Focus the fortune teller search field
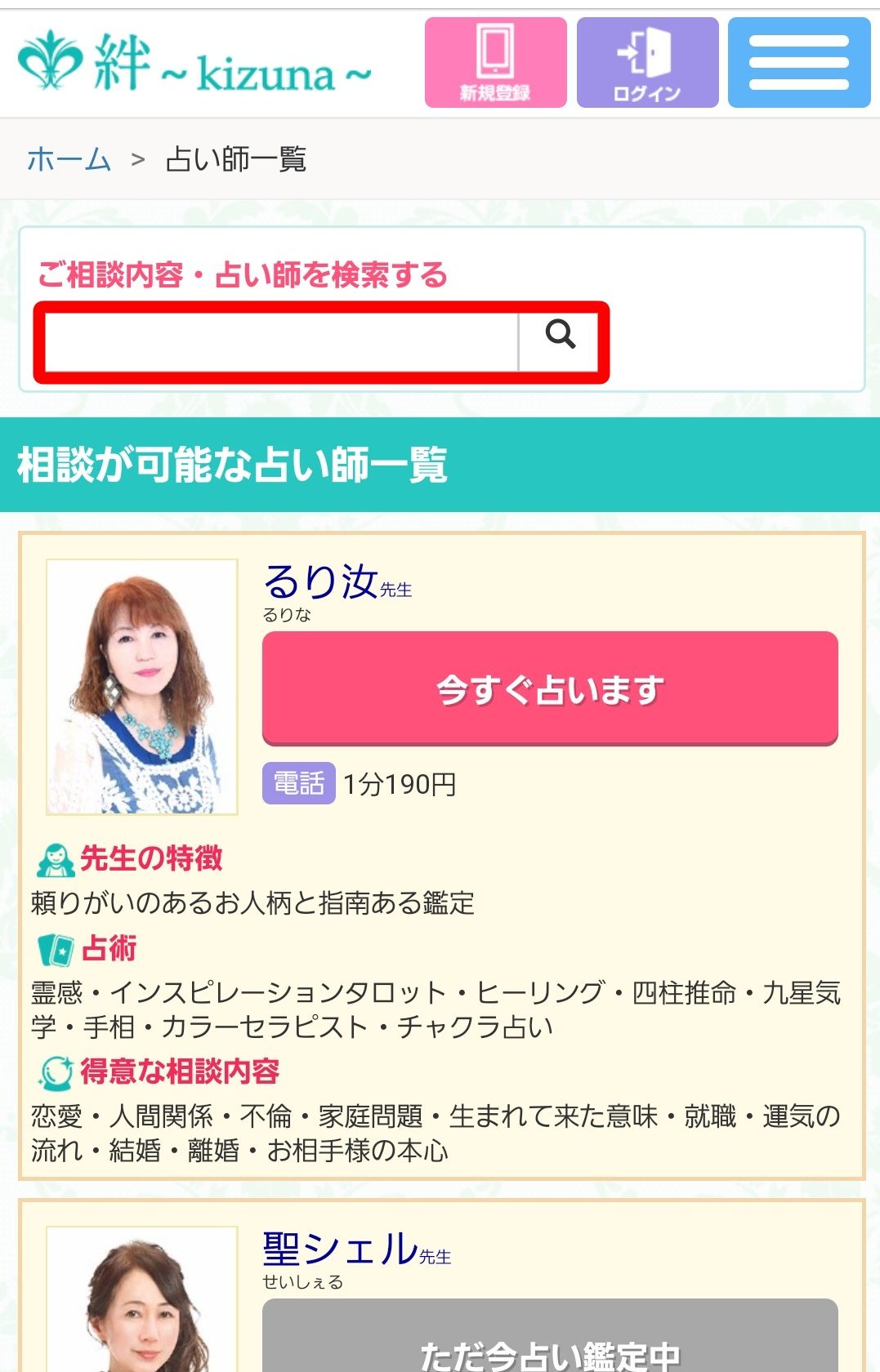This screenshot has width=880, height=1372. [x=281, y=342]
